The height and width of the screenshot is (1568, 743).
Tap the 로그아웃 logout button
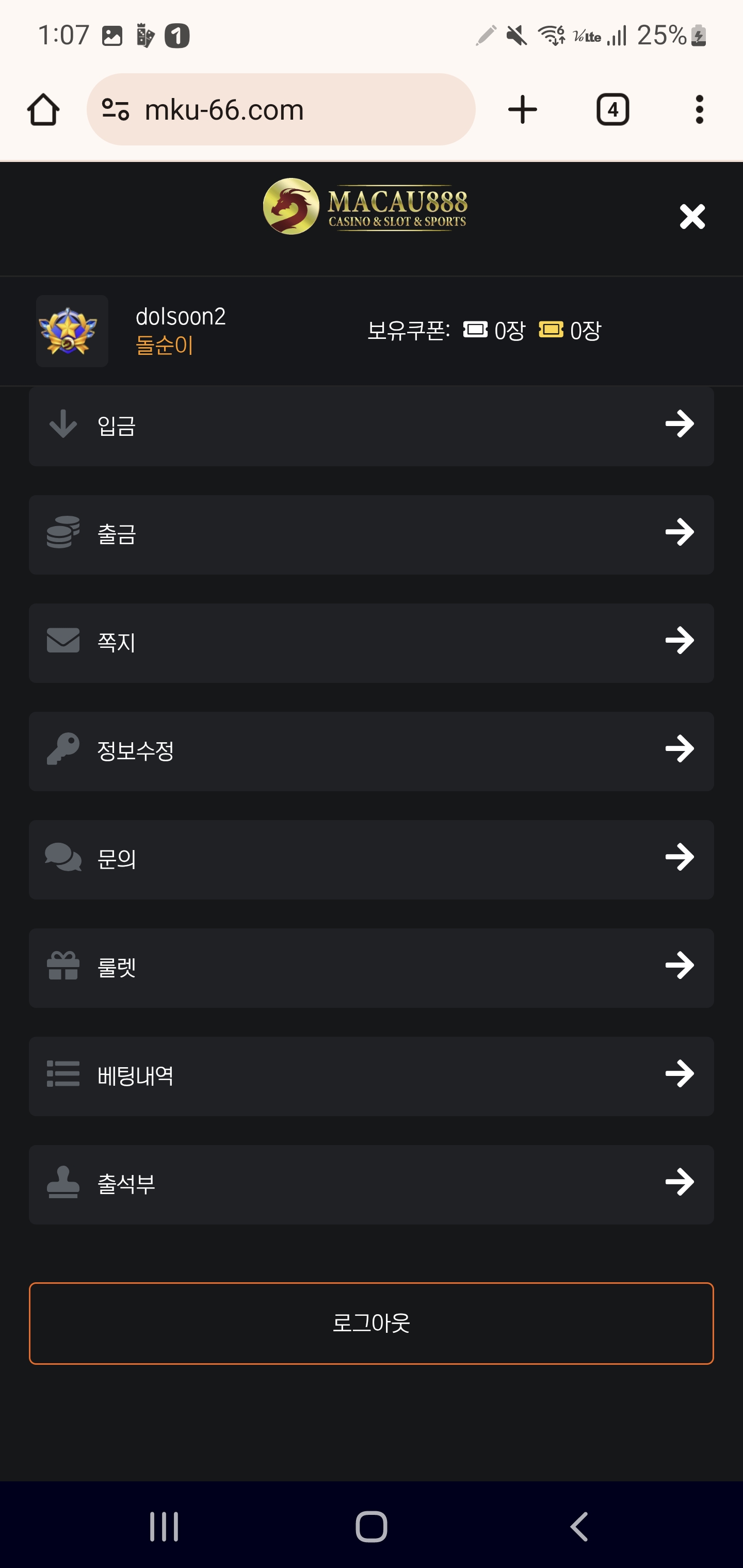[x=372, y=1324]
